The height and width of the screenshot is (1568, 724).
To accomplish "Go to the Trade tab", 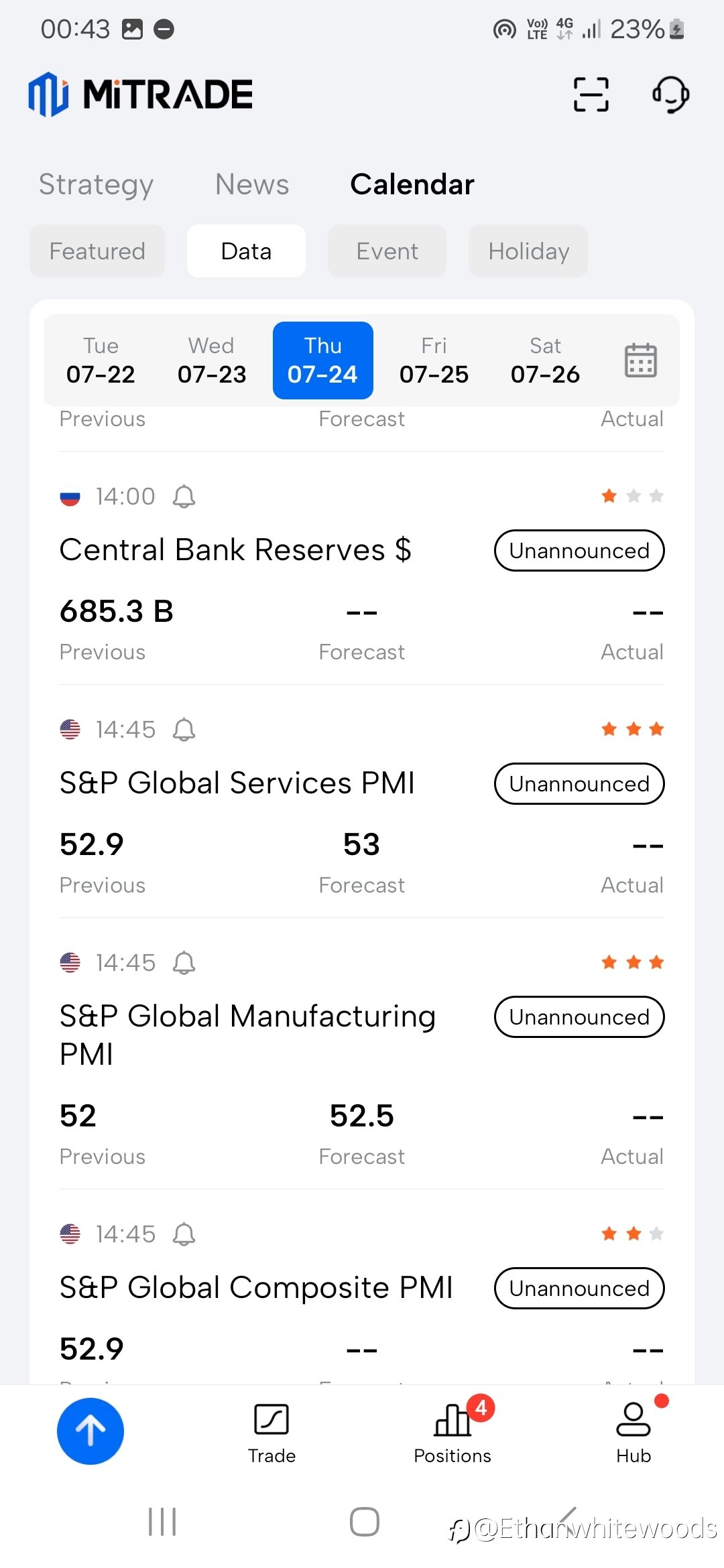I will point(271,1433).
